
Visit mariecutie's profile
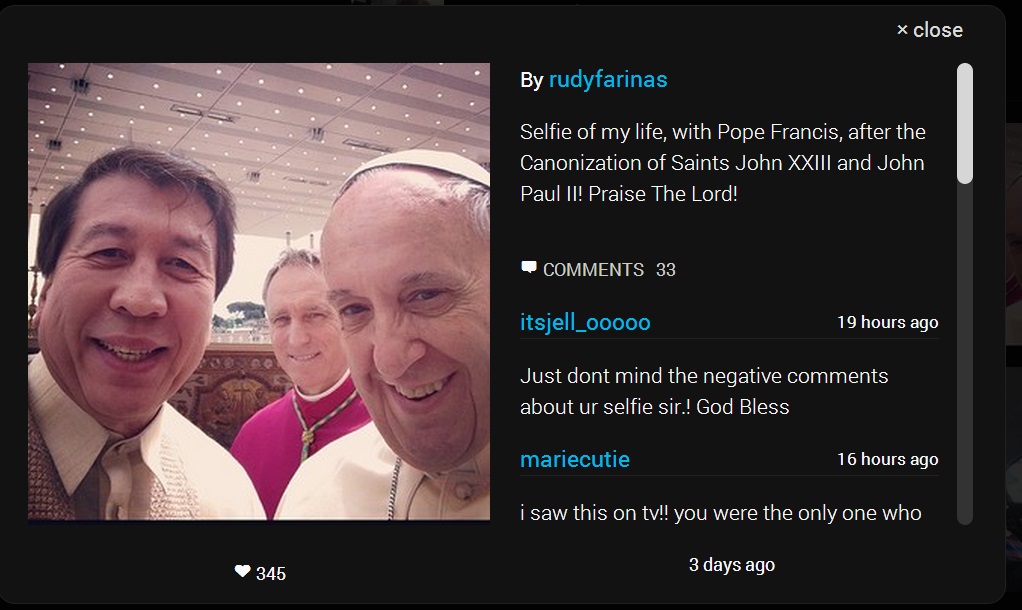575,460
